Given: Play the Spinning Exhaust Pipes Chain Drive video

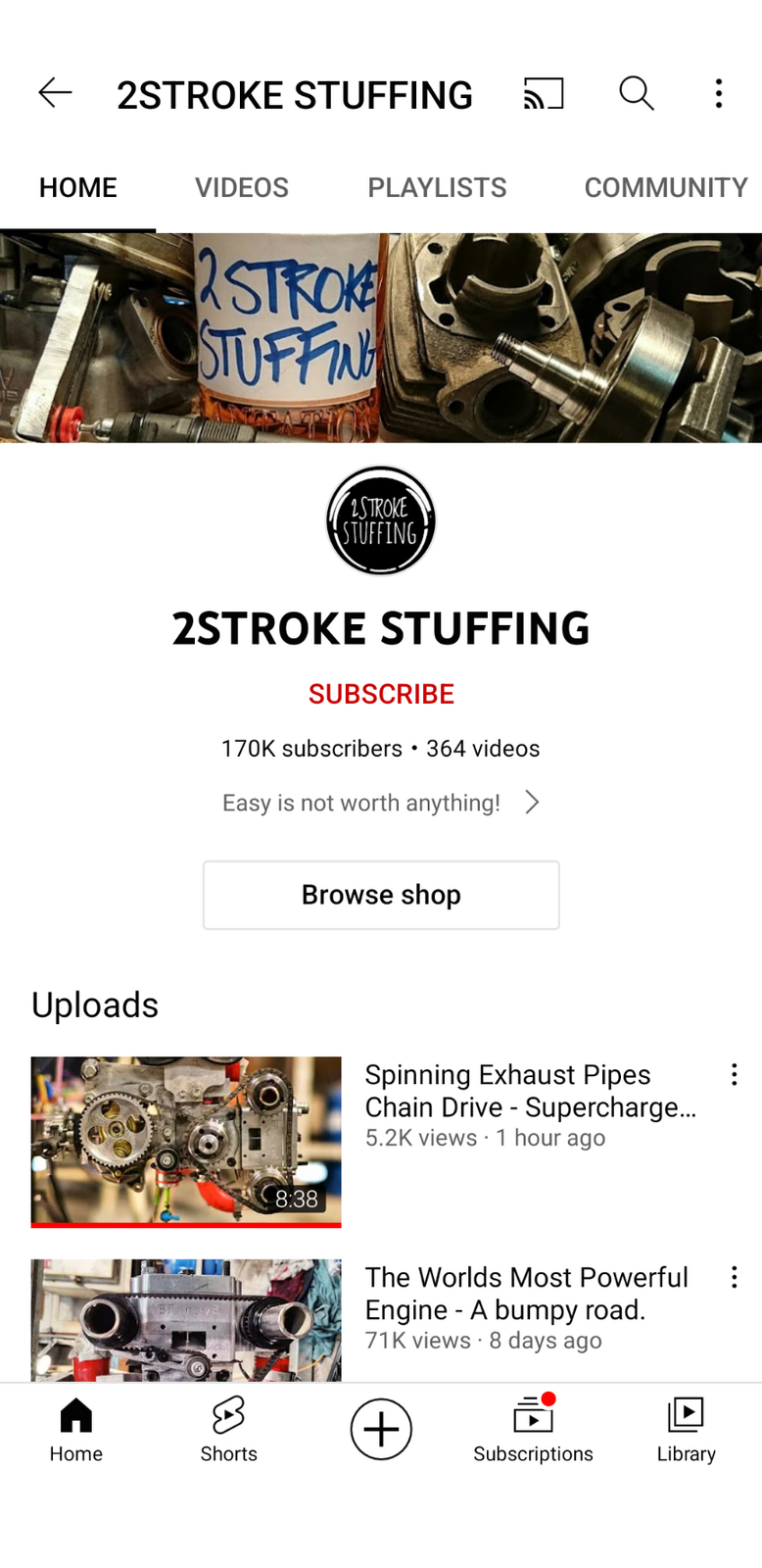Looking at the screenshot, I should [186, 1141].
